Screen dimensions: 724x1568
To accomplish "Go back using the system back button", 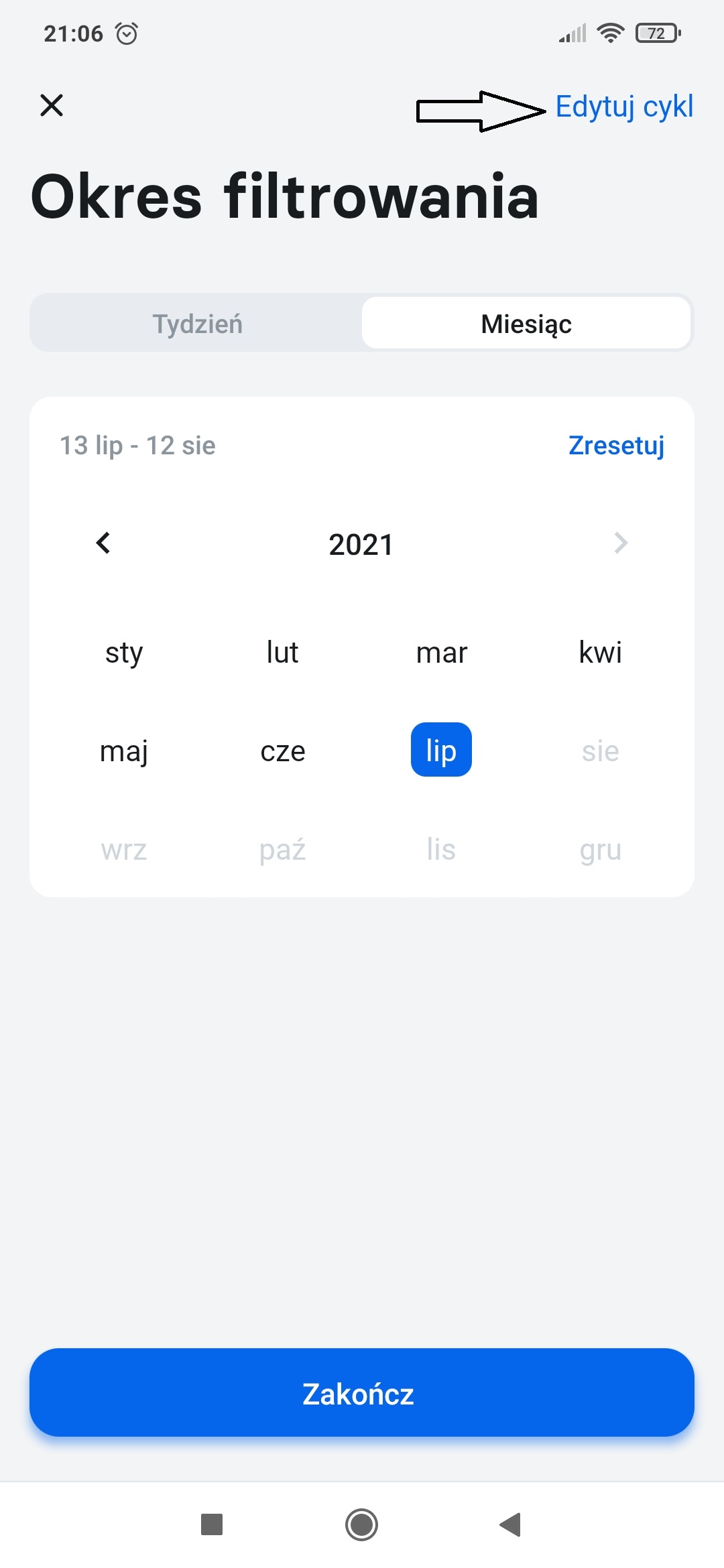I will [511, 1524].
